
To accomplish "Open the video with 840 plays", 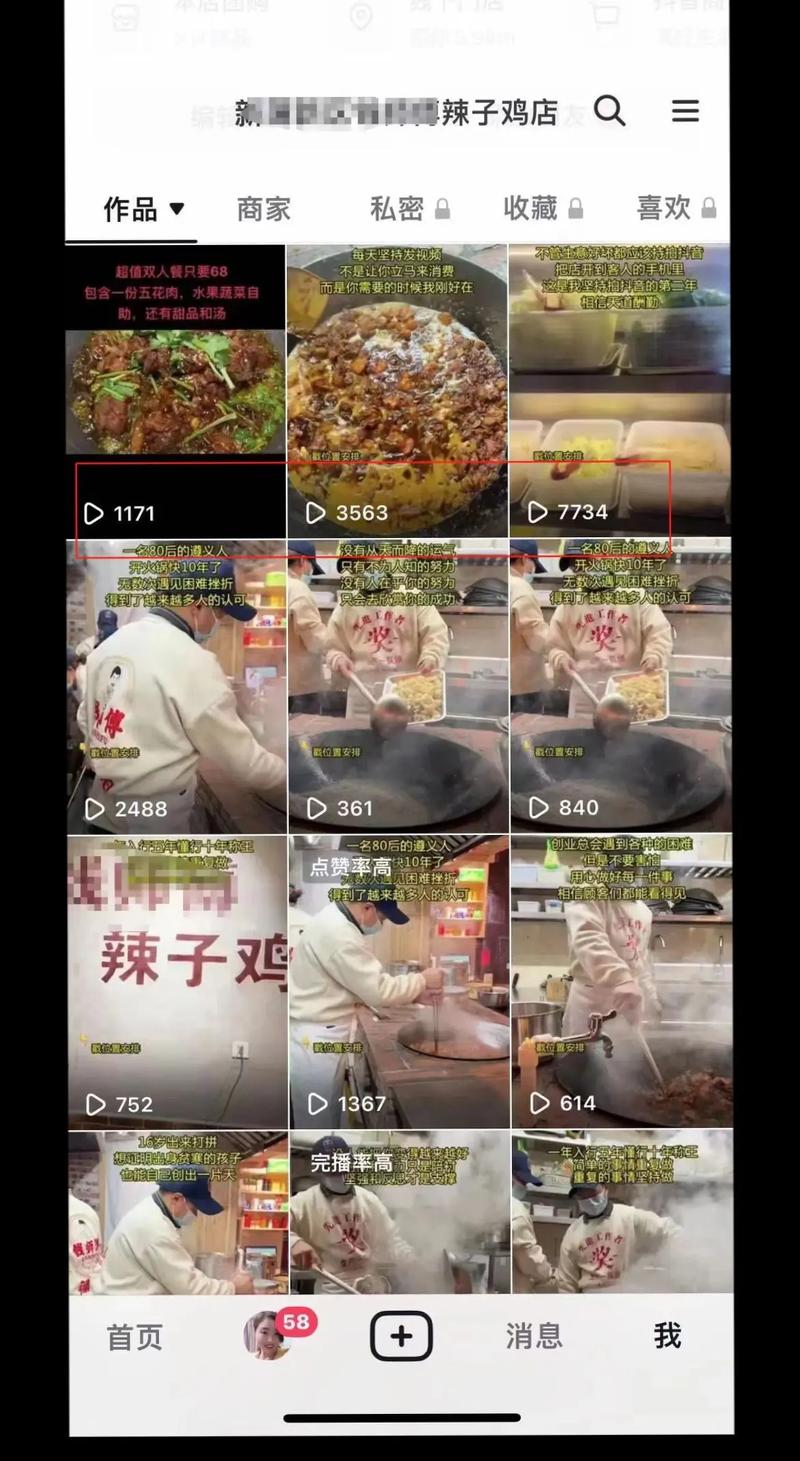I will tap(619, 686).
